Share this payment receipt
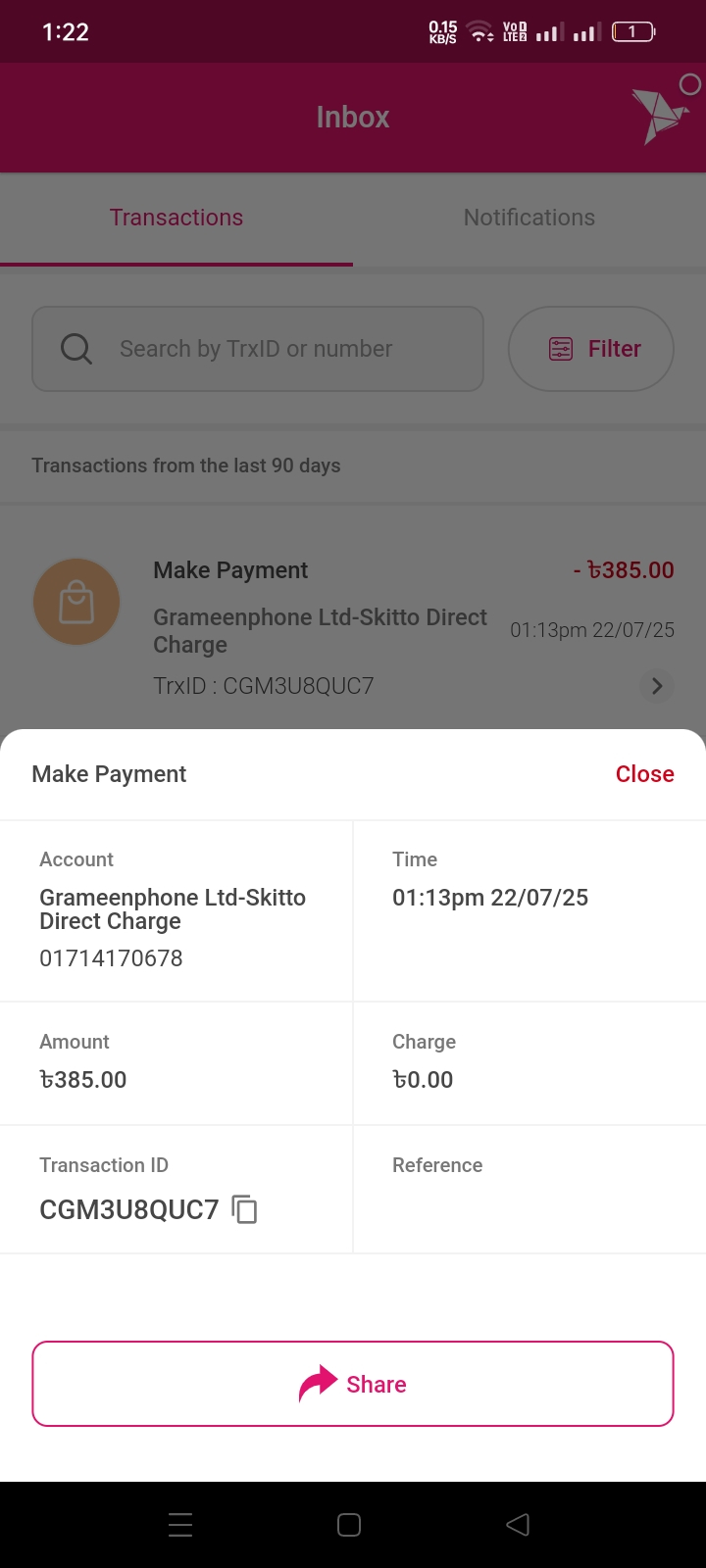Viewport: 706px width, 1568px height. 353,1384
